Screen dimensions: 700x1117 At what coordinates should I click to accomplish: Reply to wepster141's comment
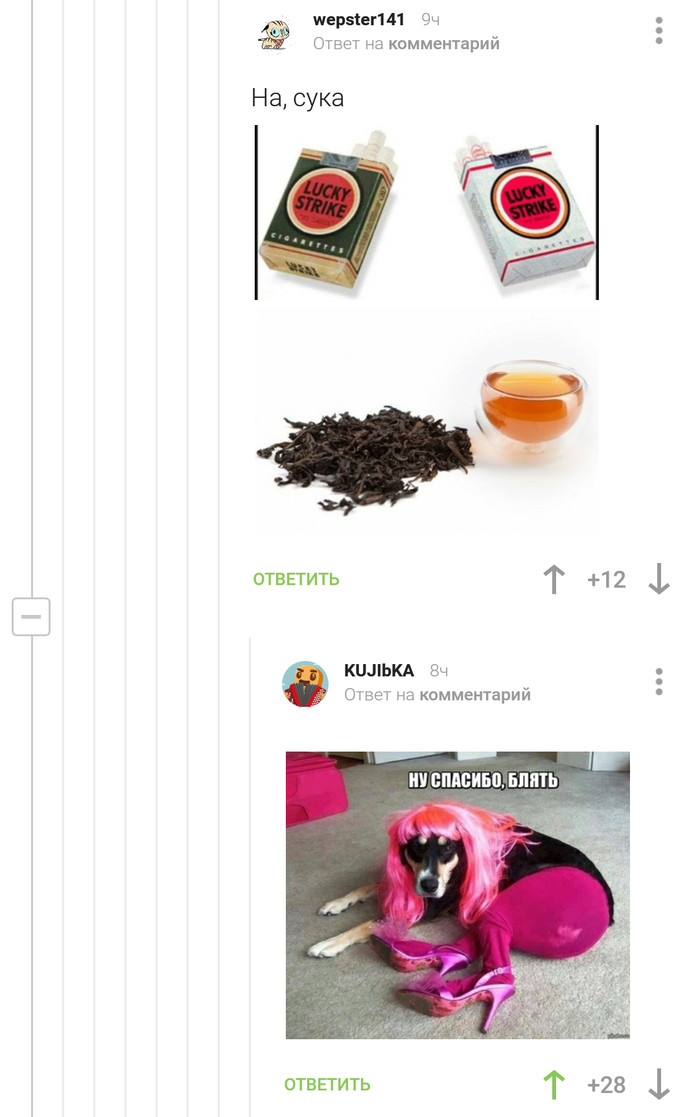tap(296, 579)
